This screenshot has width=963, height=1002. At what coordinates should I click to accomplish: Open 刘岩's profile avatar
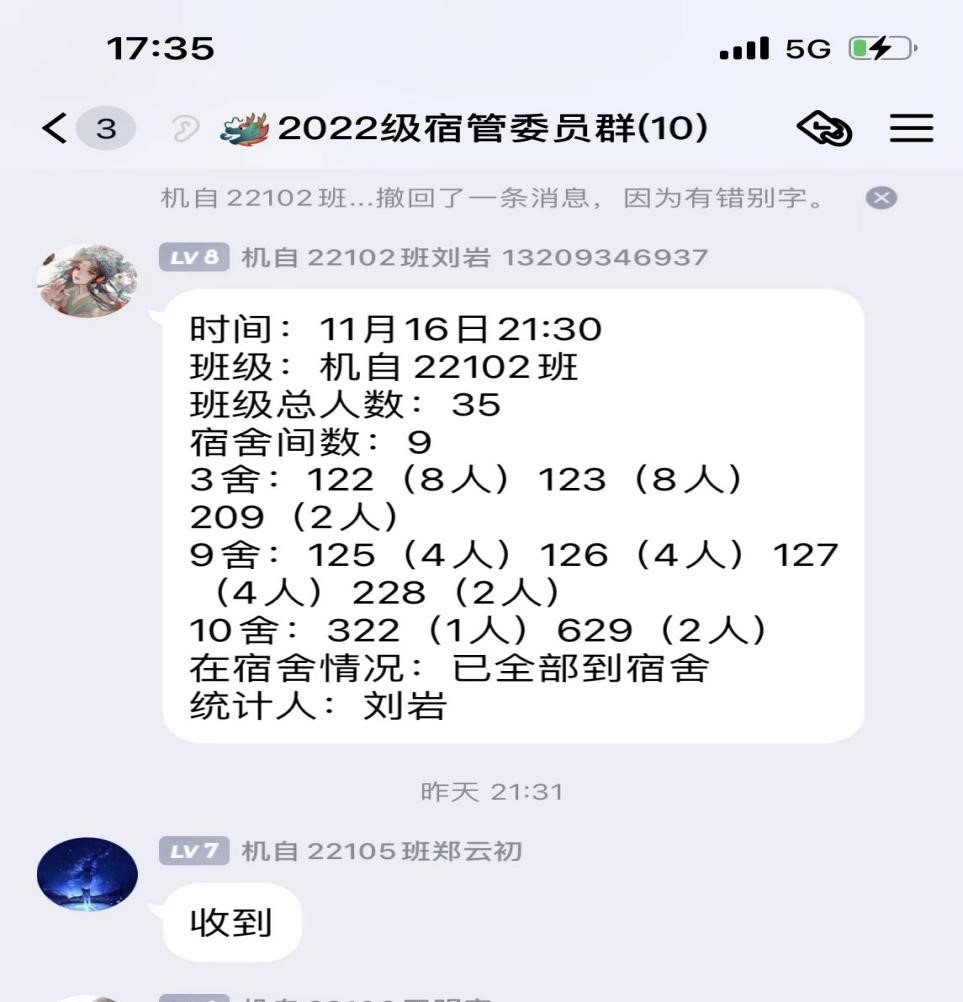click(x=87, y=281)
